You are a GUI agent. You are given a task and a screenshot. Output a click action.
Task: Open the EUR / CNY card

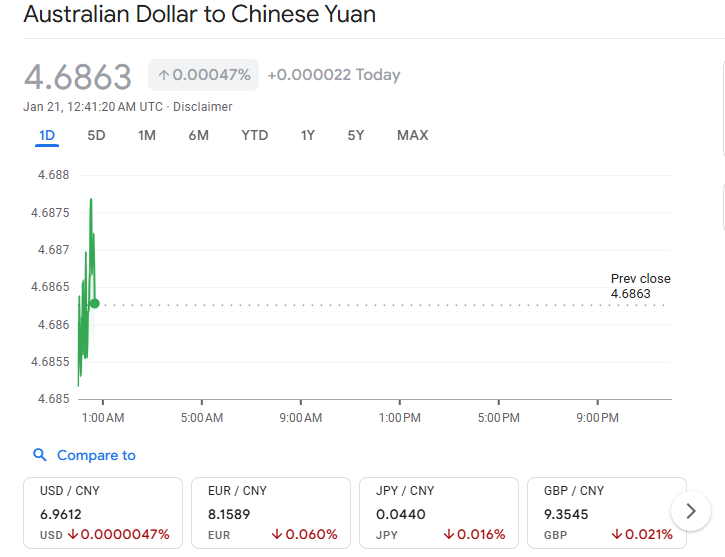point(271,512)
